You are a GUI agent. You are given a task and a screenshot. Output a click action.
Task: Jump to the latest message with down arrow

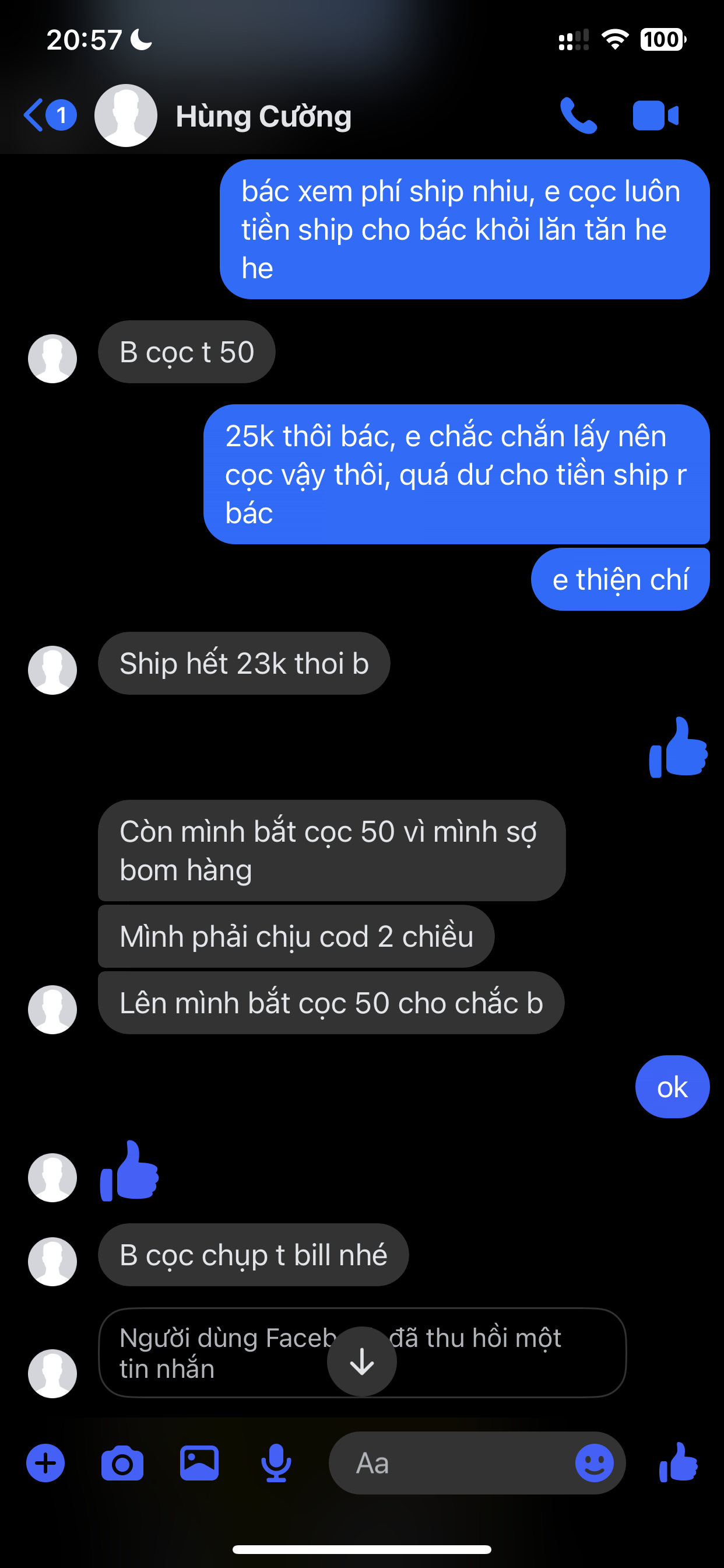point(362,1361)
